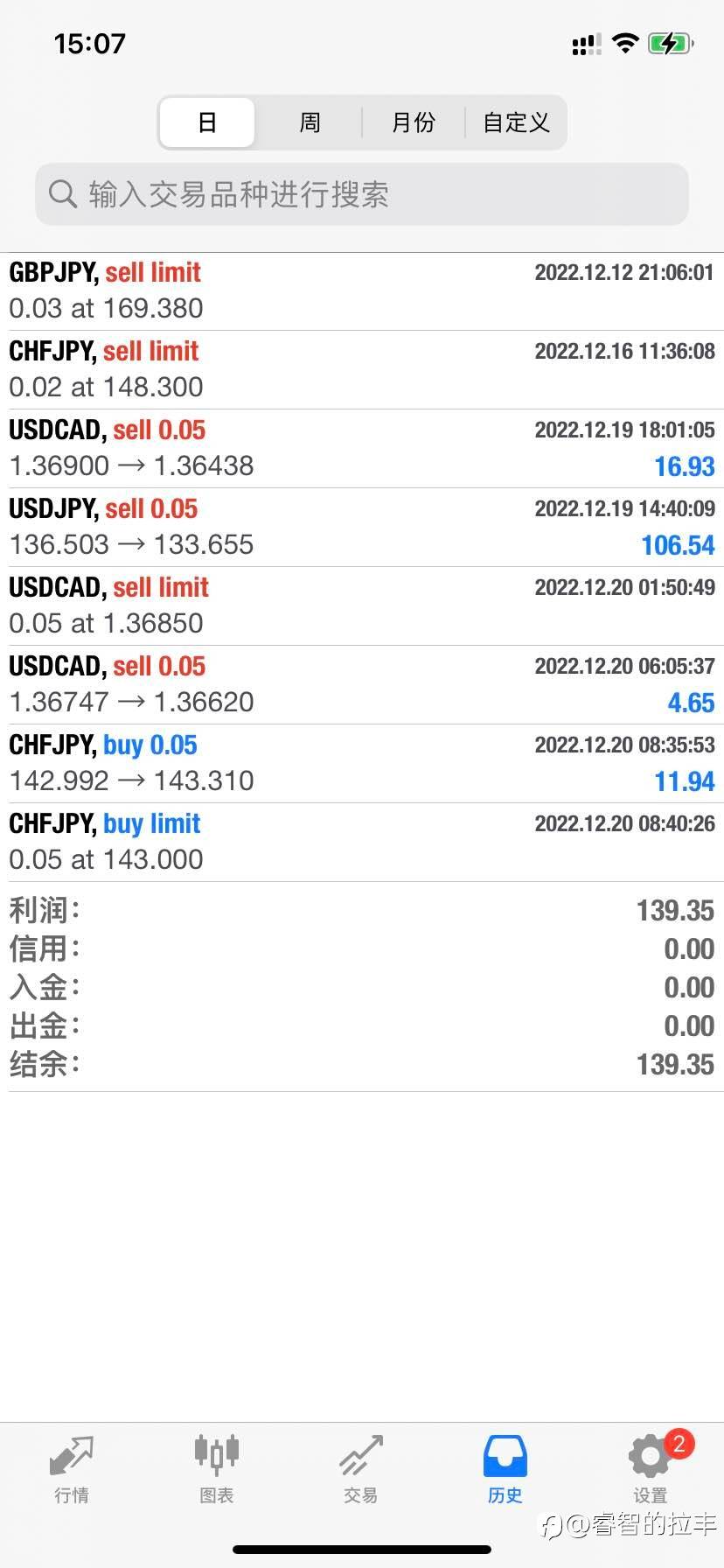Screen dimensions: 724x1568
Task: View the USDCAD sell with profit 16.93
Action: (362, 448)
